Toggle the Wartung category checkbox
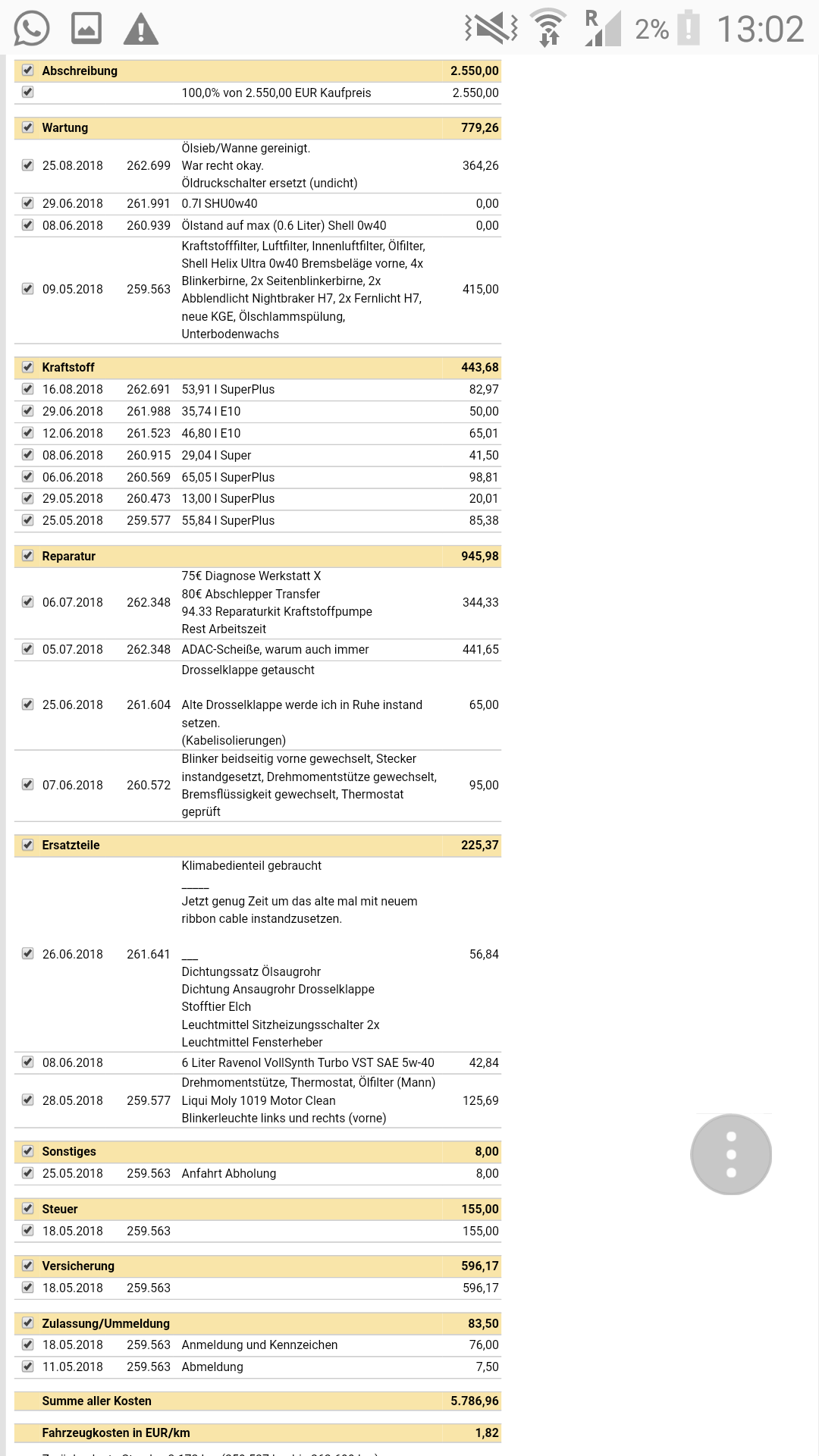 click(28, 127)
